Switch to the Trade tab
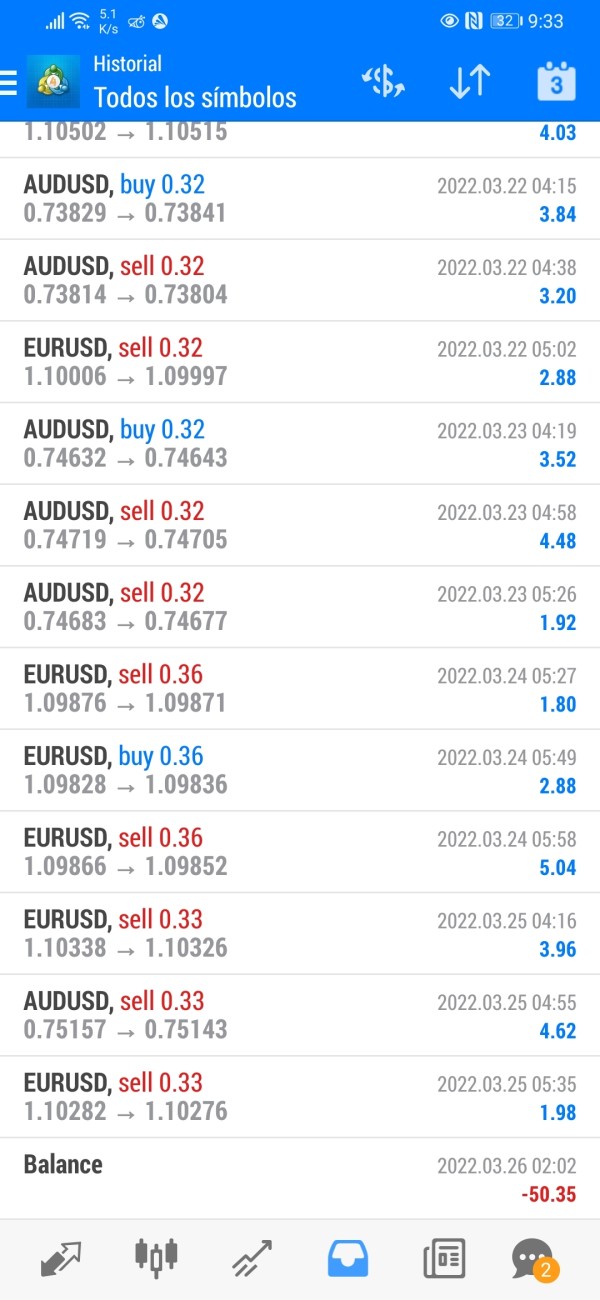 pyautogui.click(x=253, y=1257)
